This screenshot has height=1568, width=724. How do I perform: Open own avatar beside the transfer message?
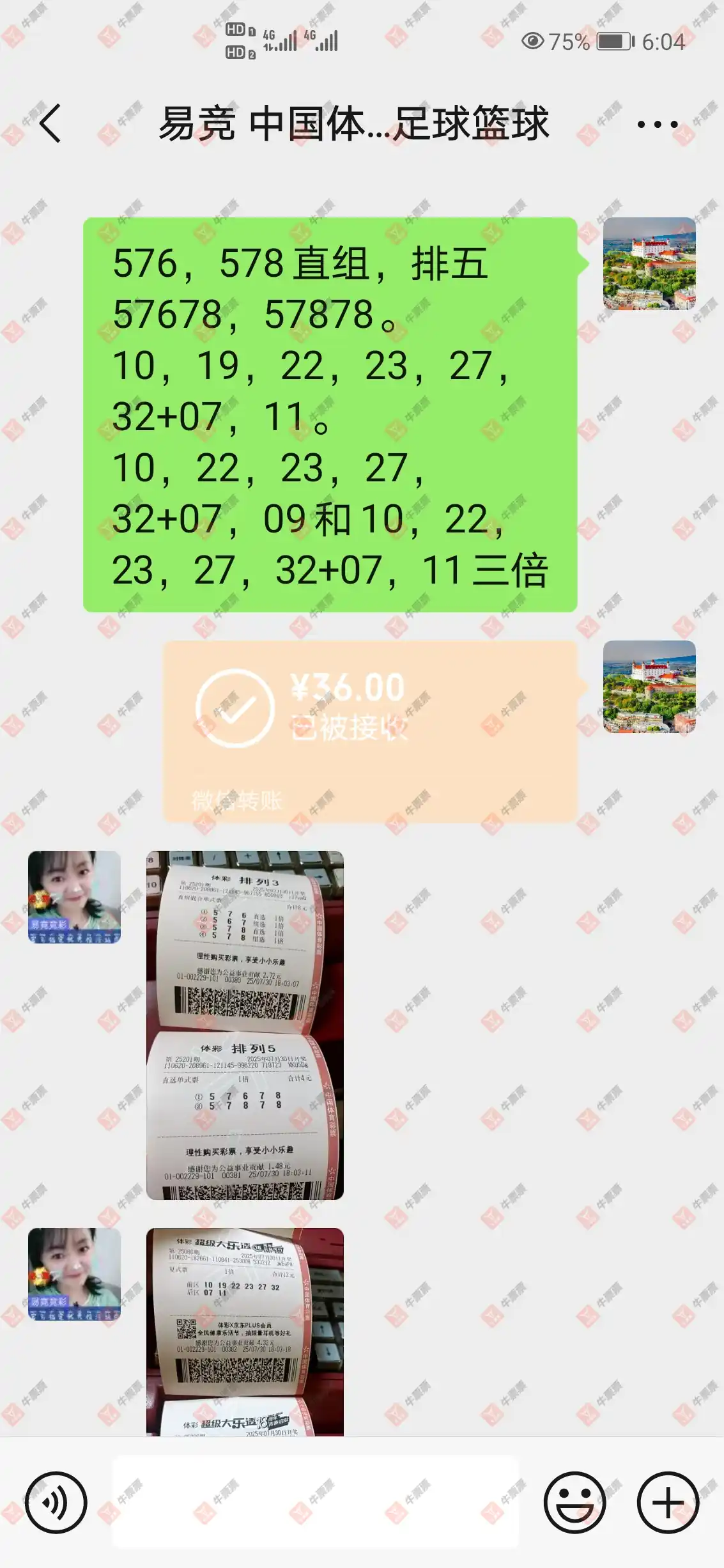click(649, 687)
